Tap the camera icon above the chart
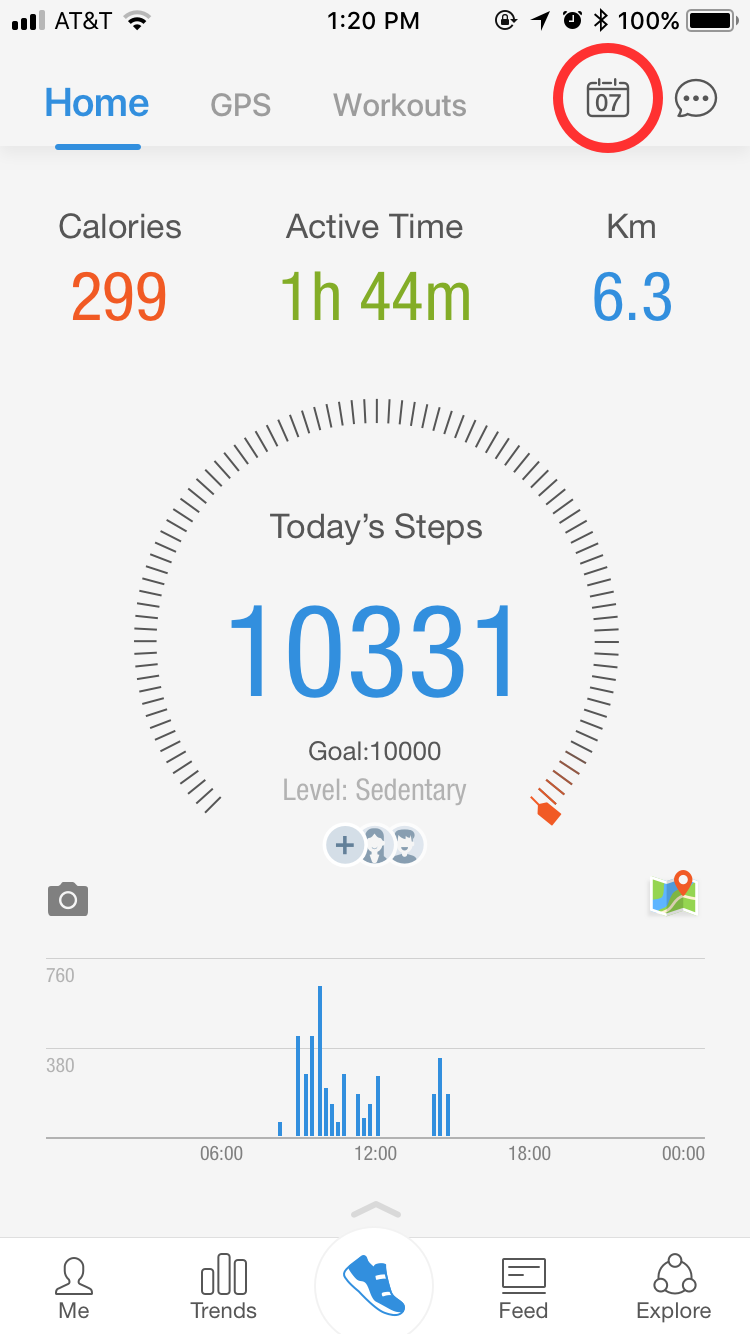This screenshot has width=750, height=1334. [x=67, y=899]
